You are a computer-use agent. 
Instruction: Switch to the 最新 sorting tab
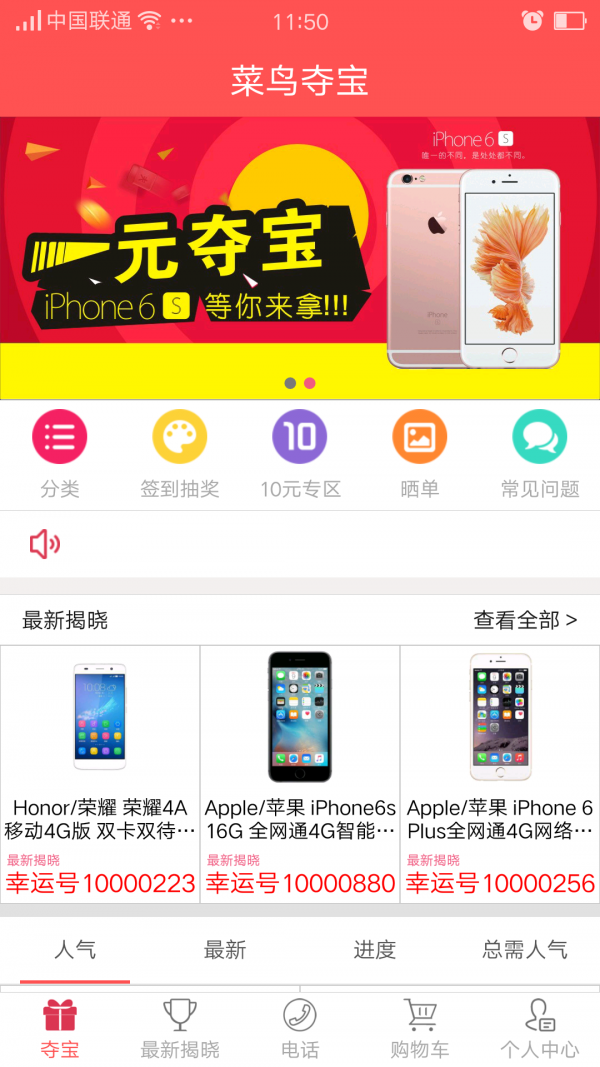(225, 950)
